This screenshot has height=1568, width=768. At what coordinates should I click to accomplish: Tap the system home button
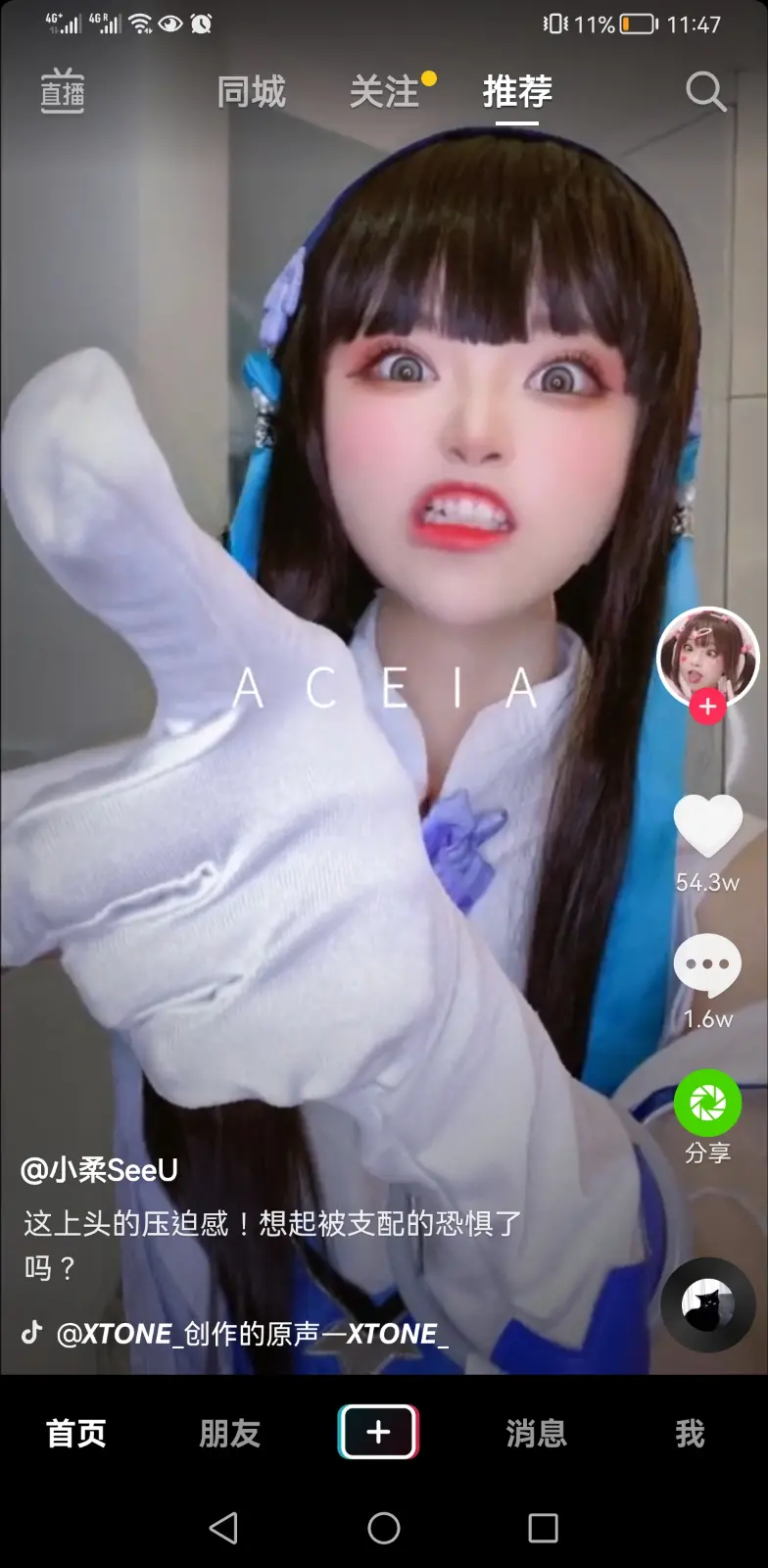pos(384,1528)
